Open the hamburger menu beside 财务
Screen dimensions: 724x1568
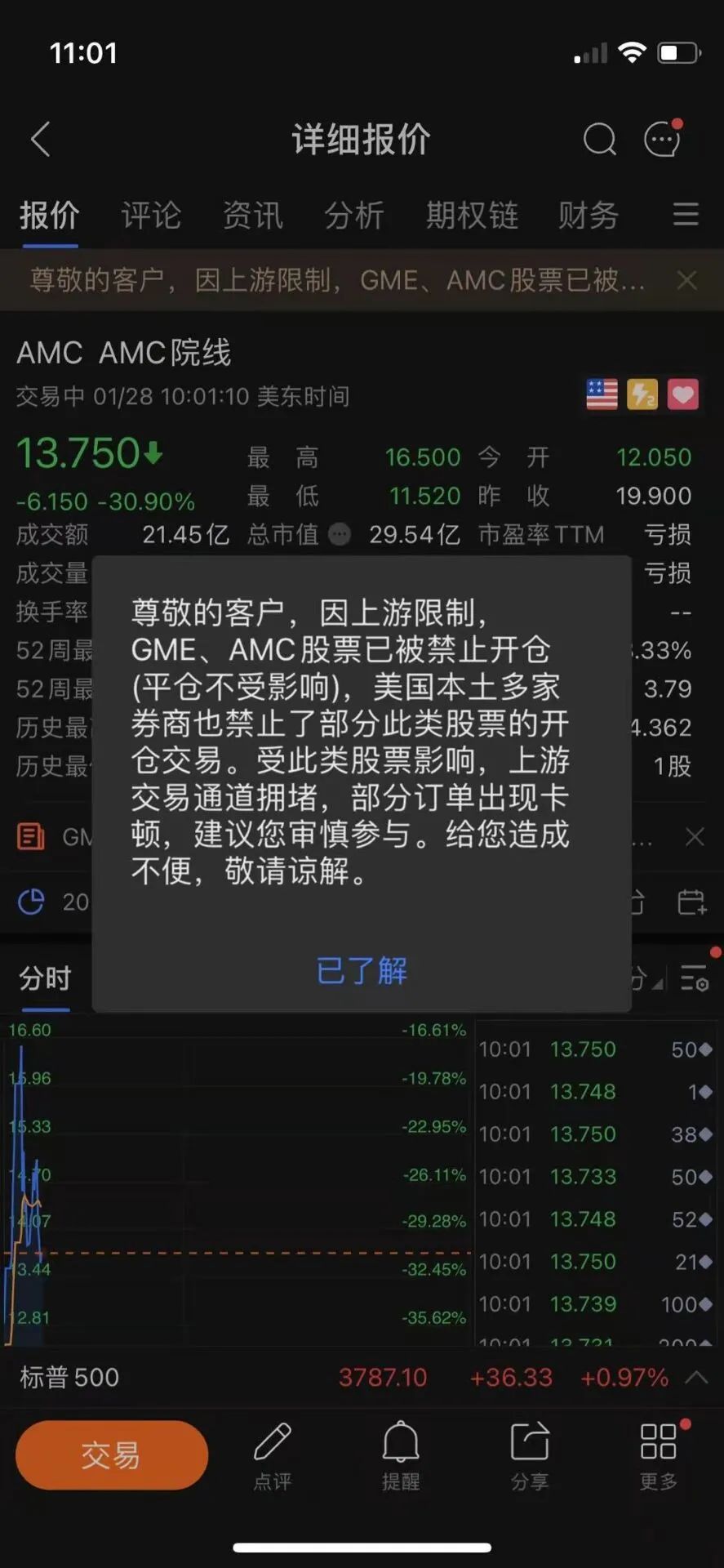click(x=686, y=215)
